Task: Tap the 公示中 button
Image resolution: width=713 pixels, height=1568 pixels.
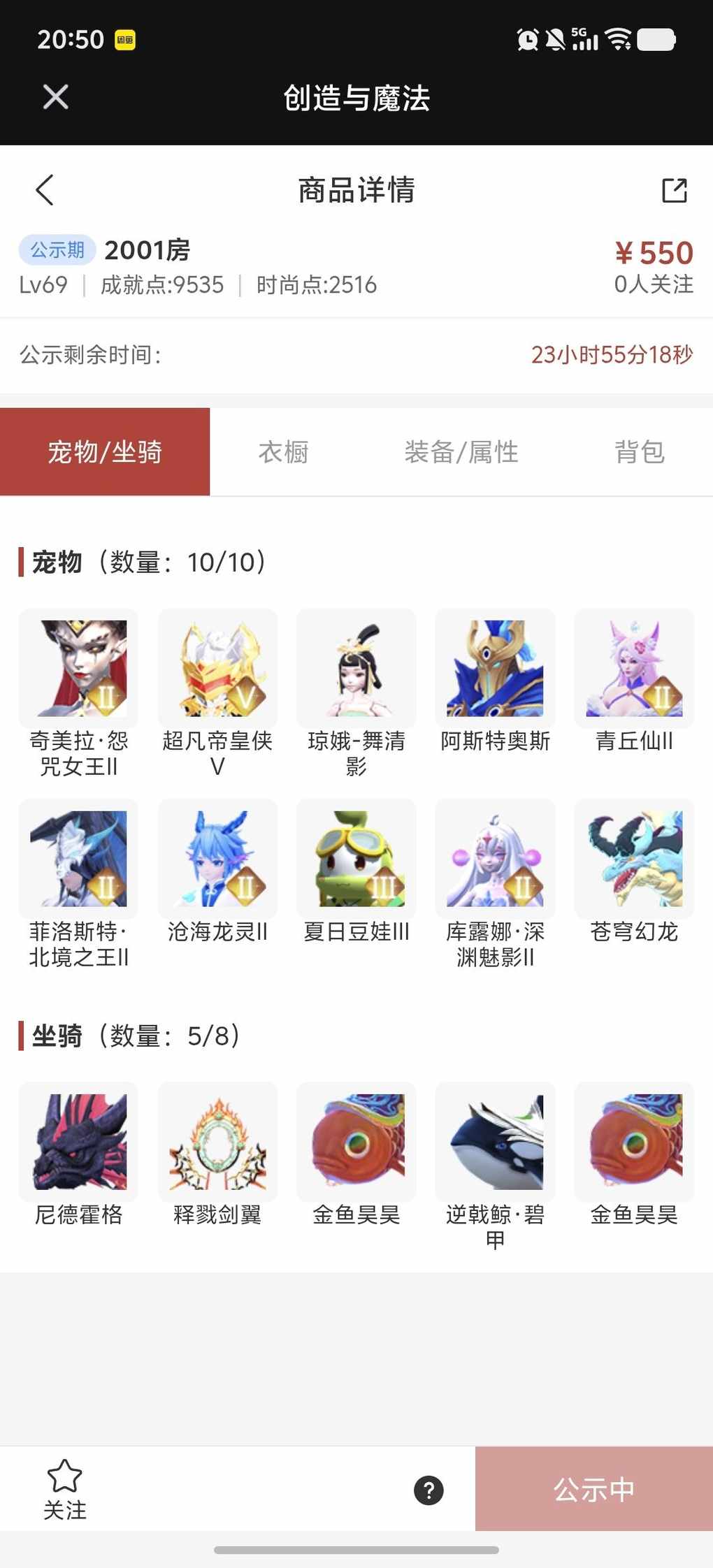Action: click(593, 1489)
